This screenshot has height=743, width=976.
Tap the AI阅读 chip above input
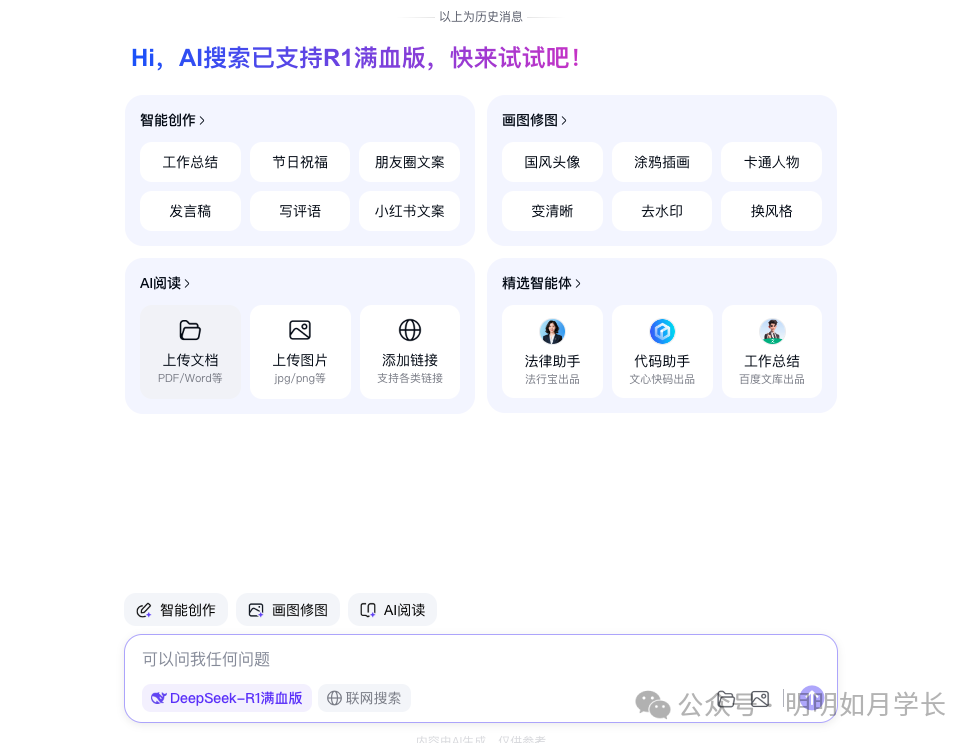point(392,610)
